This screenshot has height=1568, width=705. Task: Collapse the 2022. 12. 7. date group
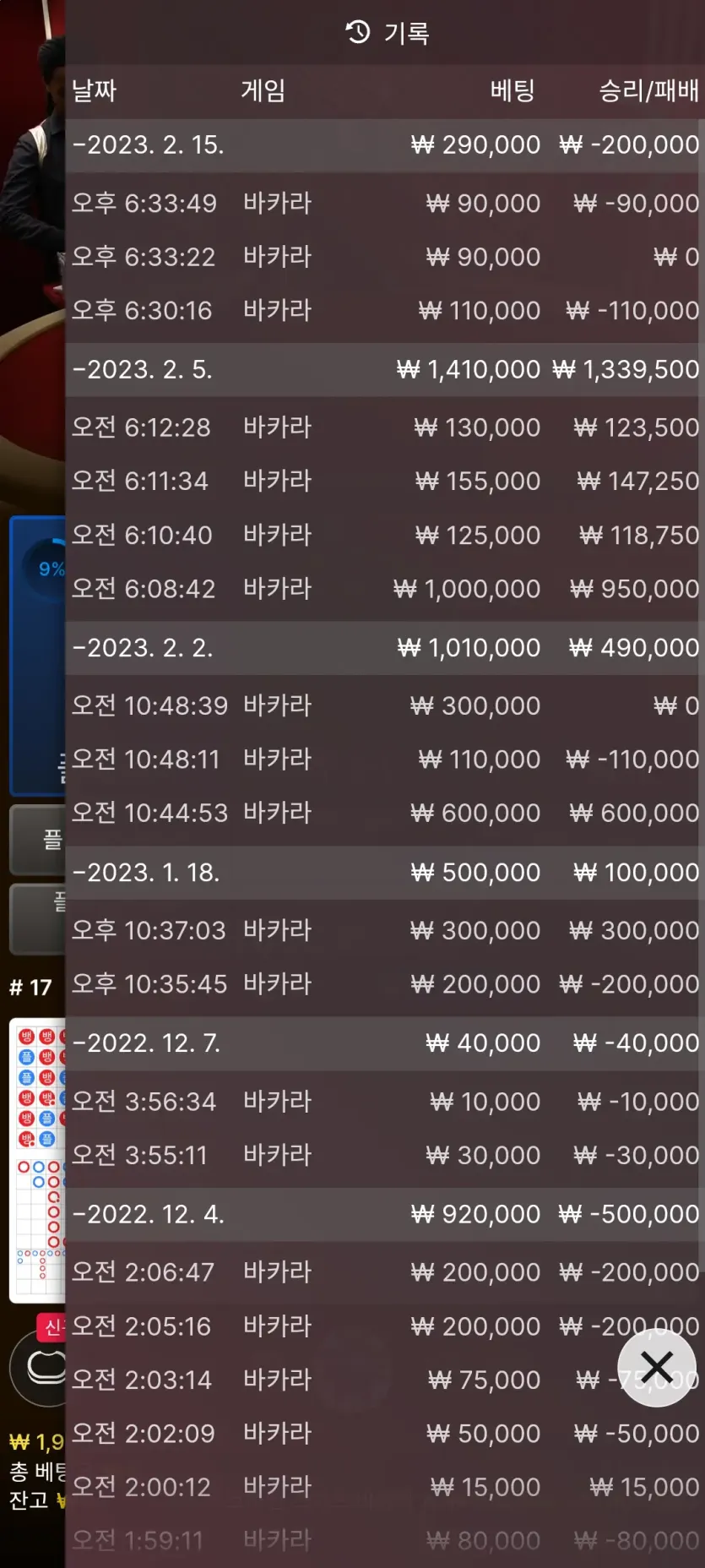385,1043
